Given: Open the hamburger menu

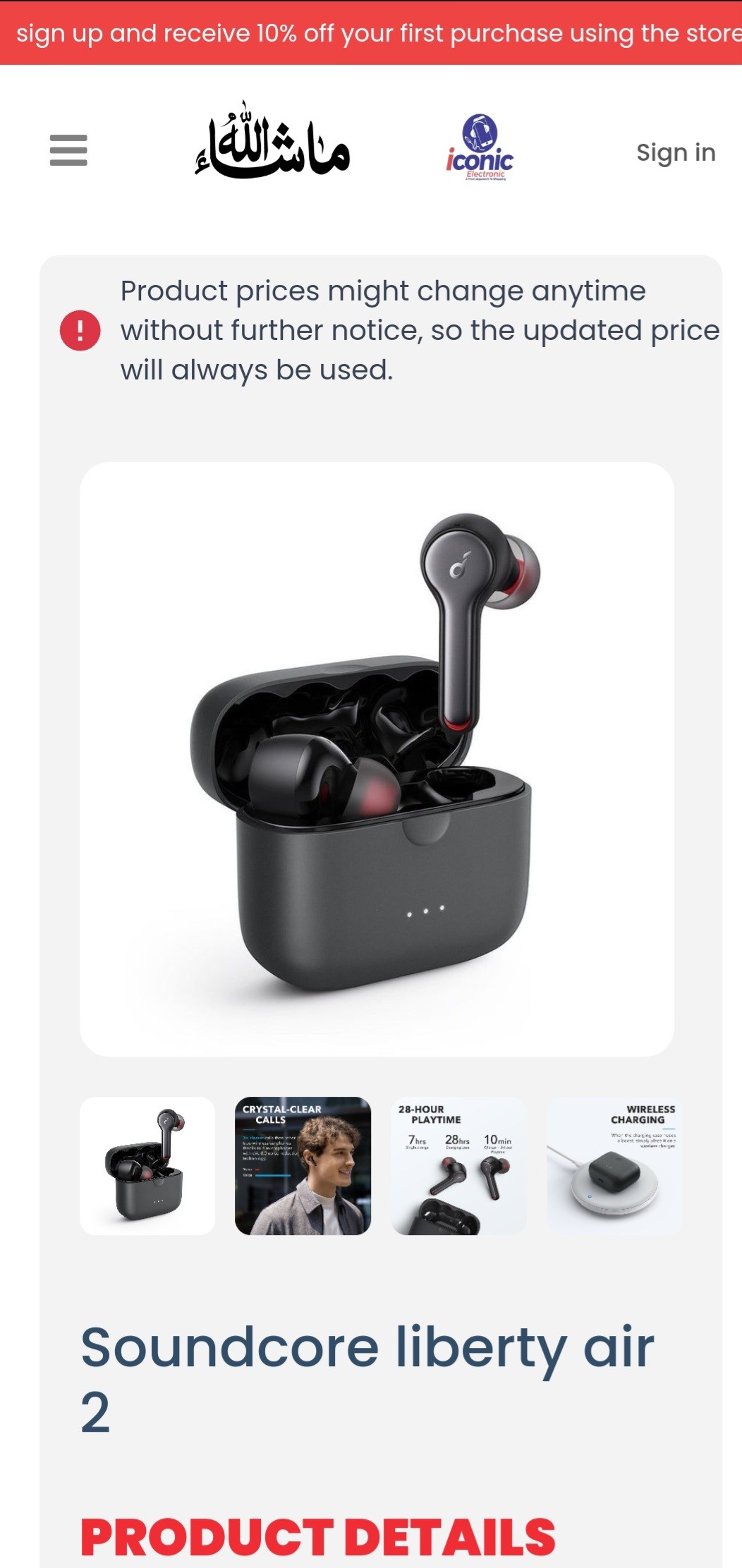Looking at the screenshot, I should [68, 150].
